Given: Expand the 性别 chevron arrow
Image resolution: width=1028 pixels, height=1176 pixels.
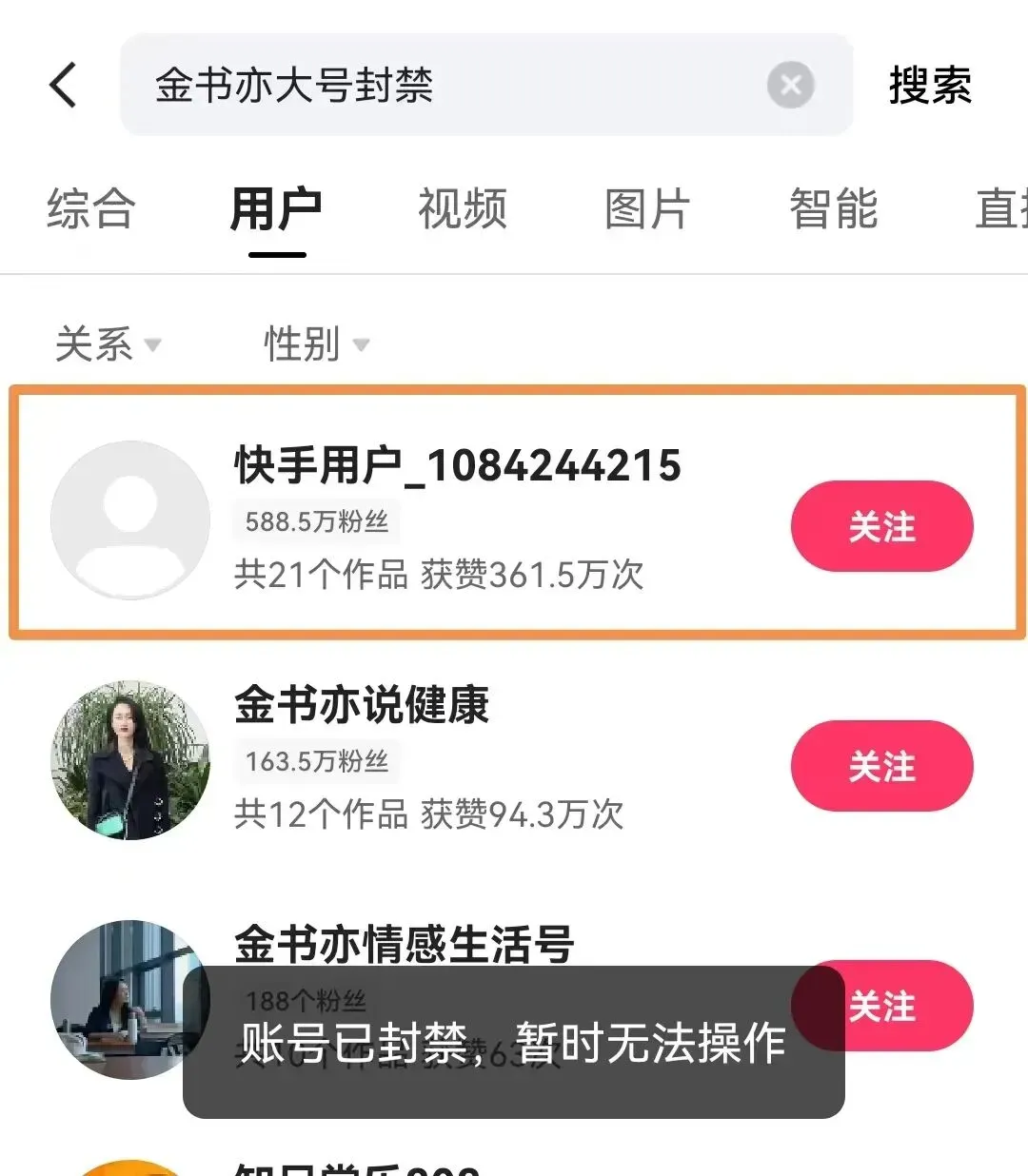Looking at the screenshot, I should click(360, 347).
